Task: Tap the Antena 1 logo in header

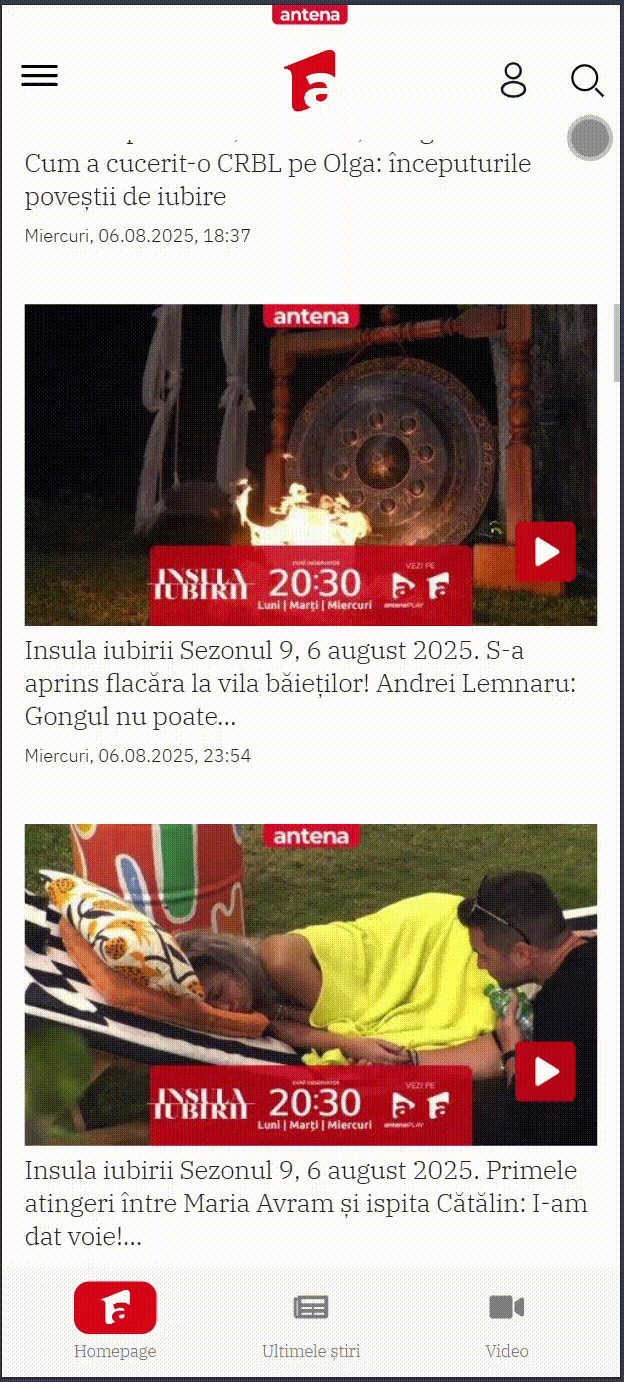Action: coord(310,81)
